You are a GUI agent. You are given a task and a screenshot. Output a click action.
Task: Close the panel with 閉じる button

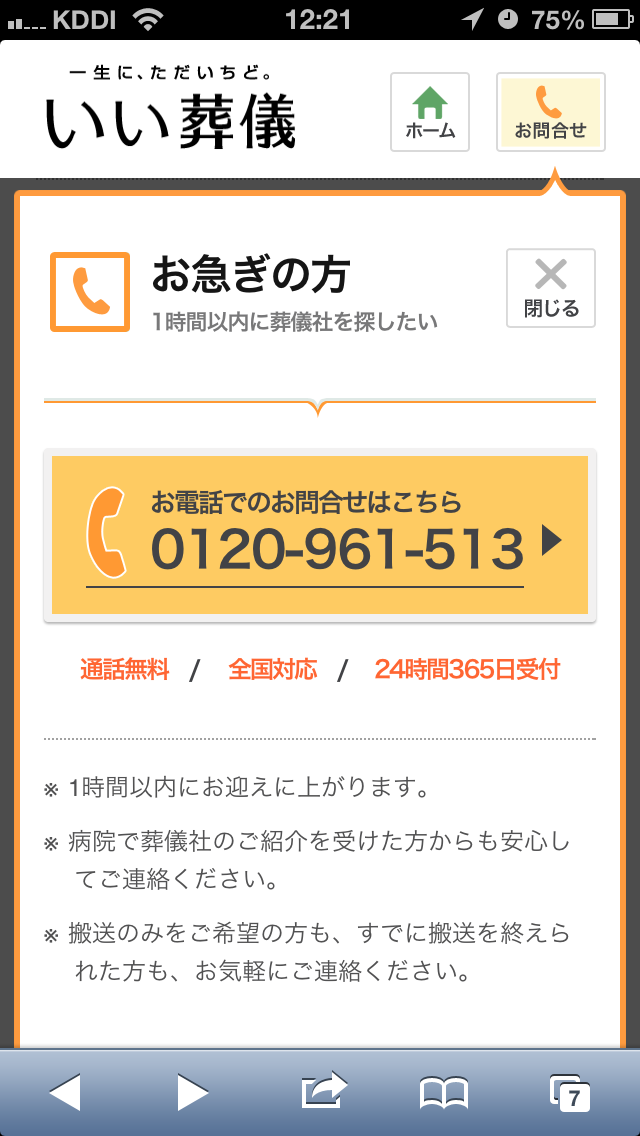(x=551, y=288)
